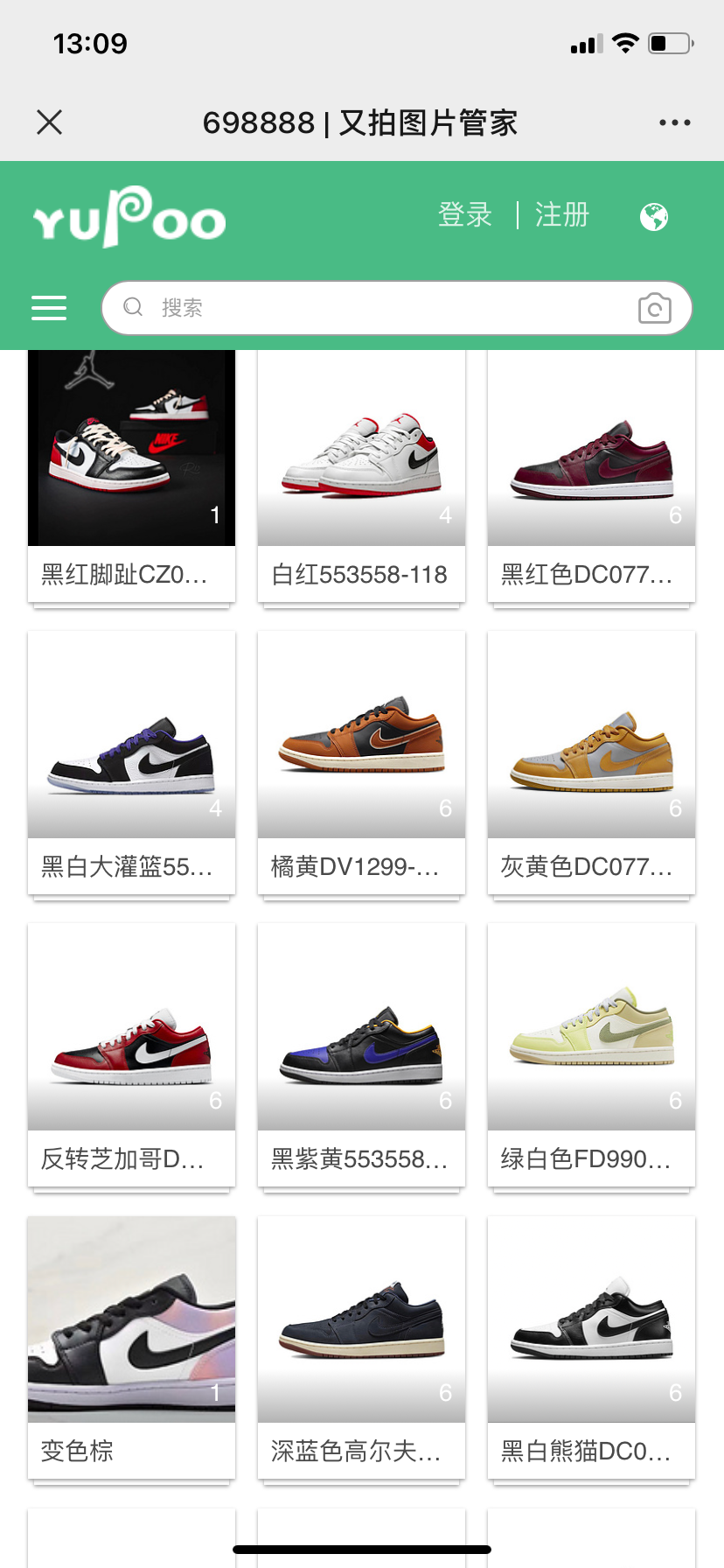Select the 黑紫黄553558 album
724x1568 pixels.
(x=361, y=1054)
